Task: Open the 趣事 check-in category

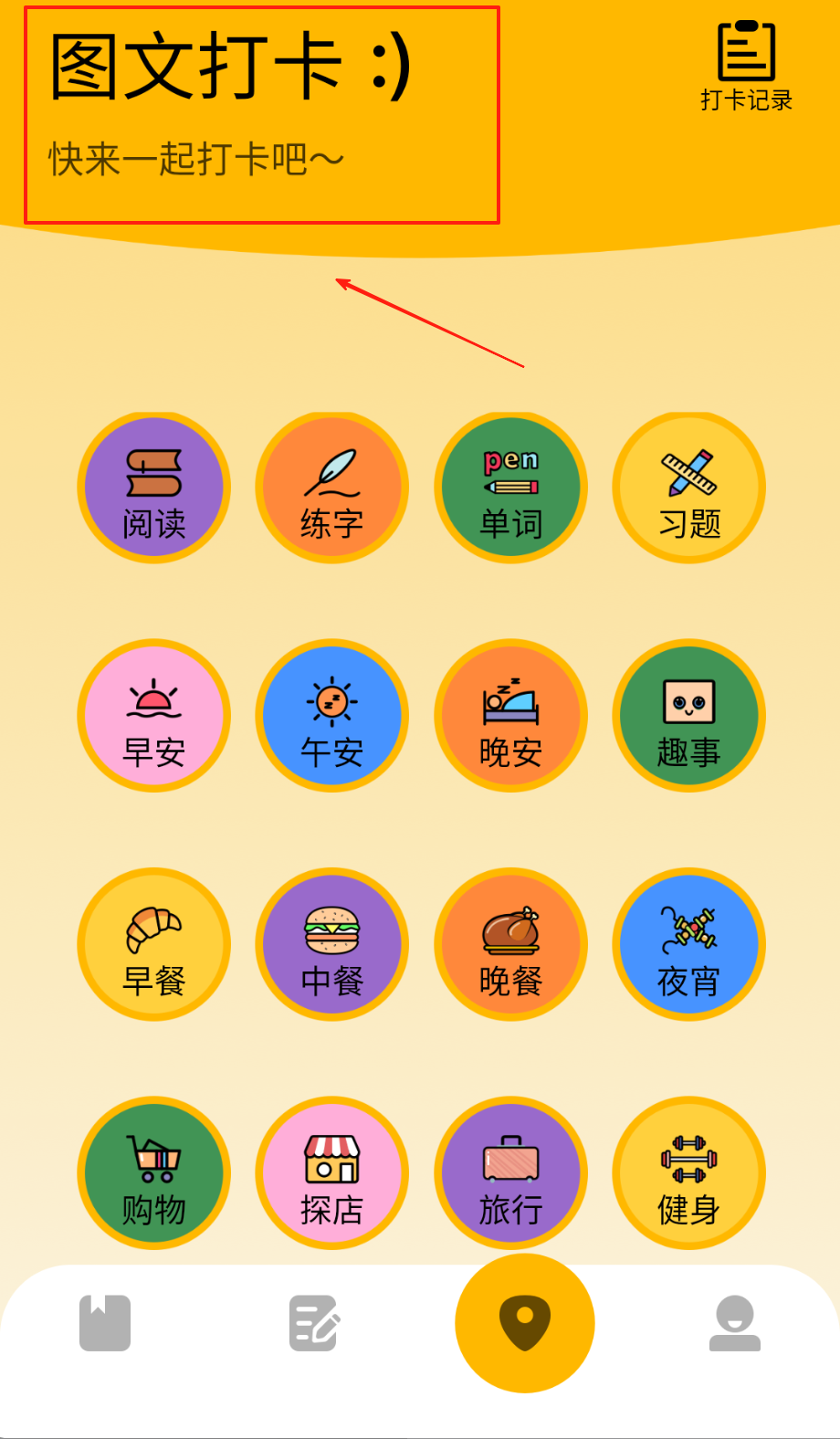Action: [689, 716]
